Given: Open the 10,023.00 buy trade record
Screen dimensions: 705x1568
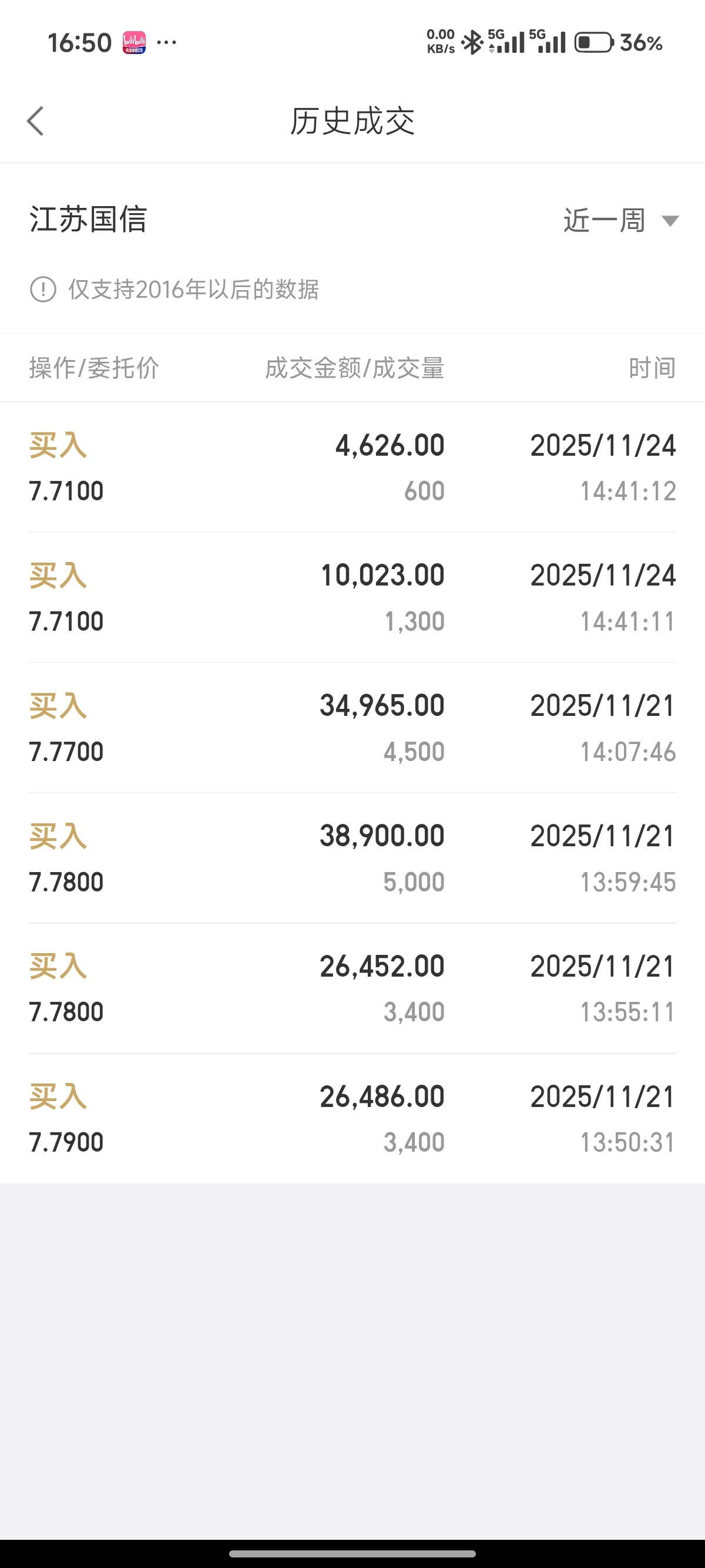Looking at the screenshot, I should (x=352, y=598).
